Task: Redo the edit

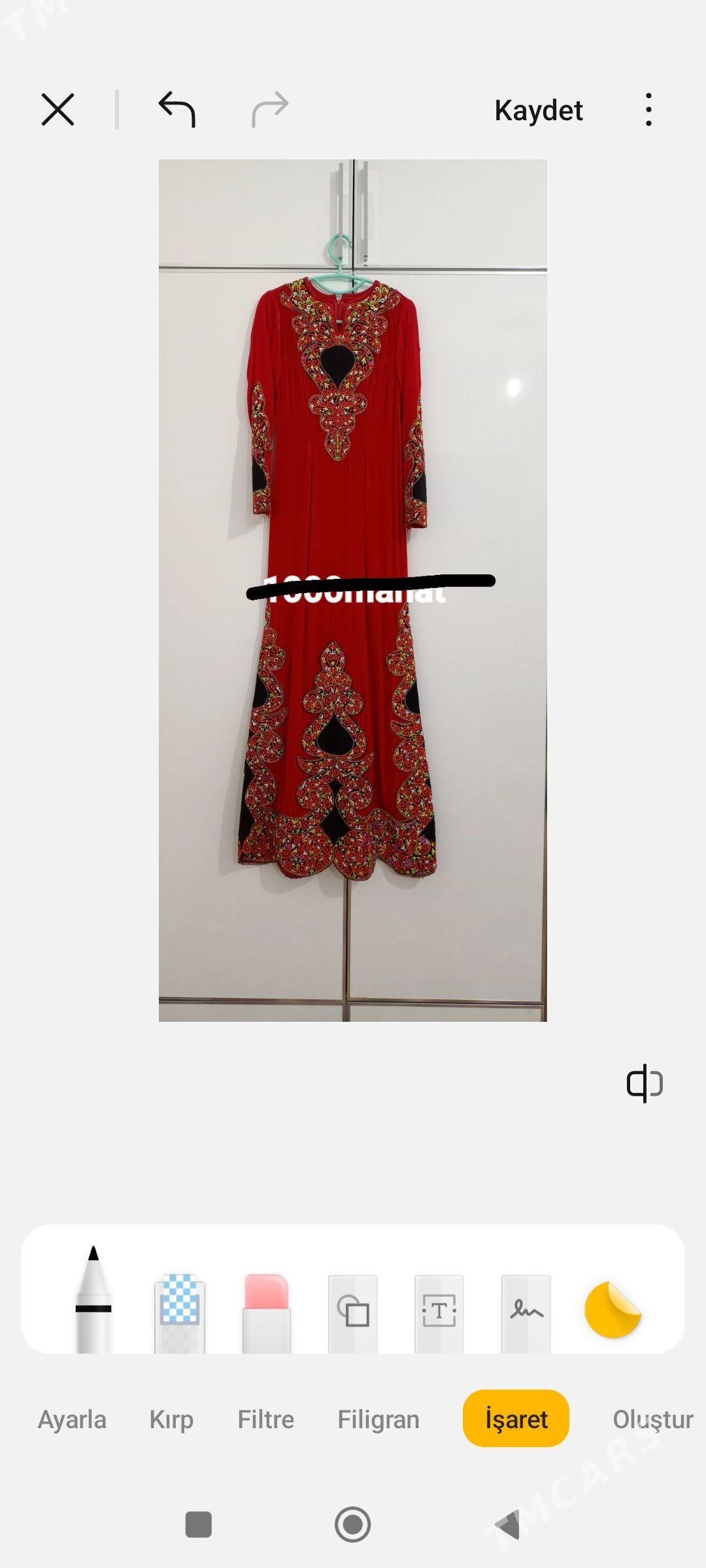Action: tap(269, 109)
